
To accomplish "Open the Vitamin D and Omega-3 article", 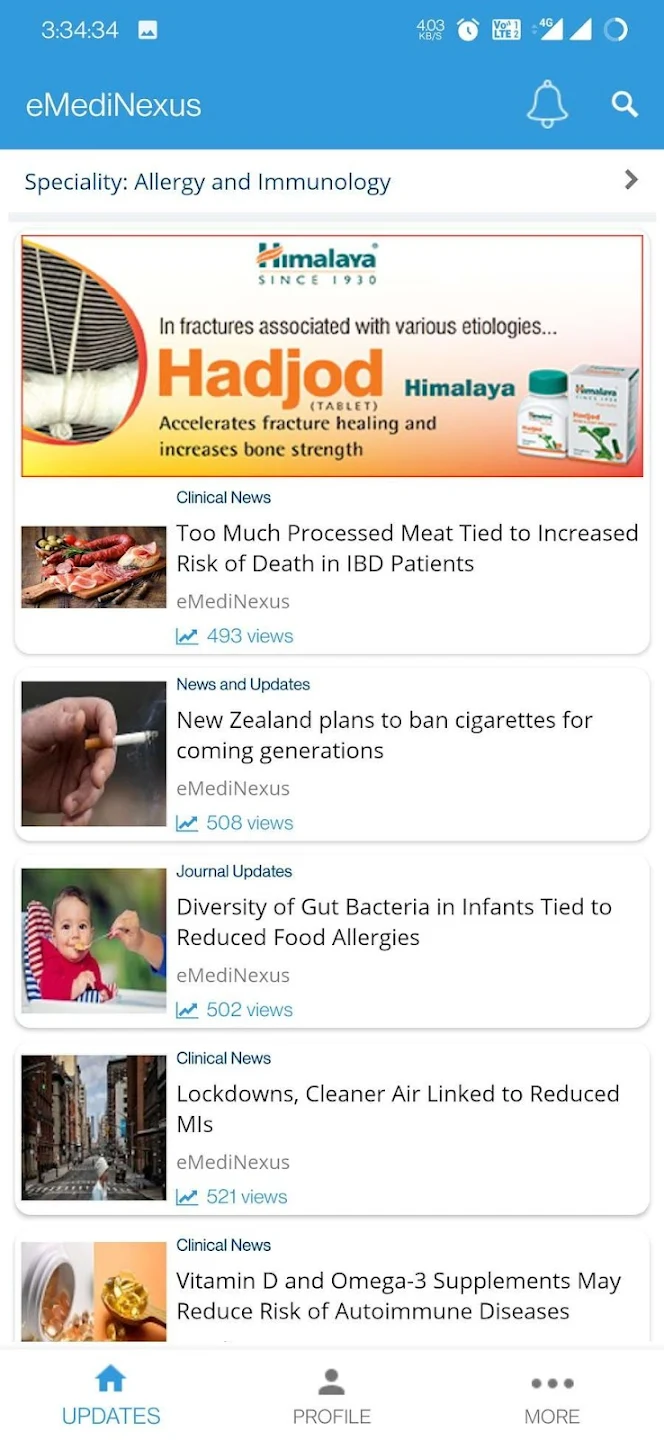I will (332, 1290).
